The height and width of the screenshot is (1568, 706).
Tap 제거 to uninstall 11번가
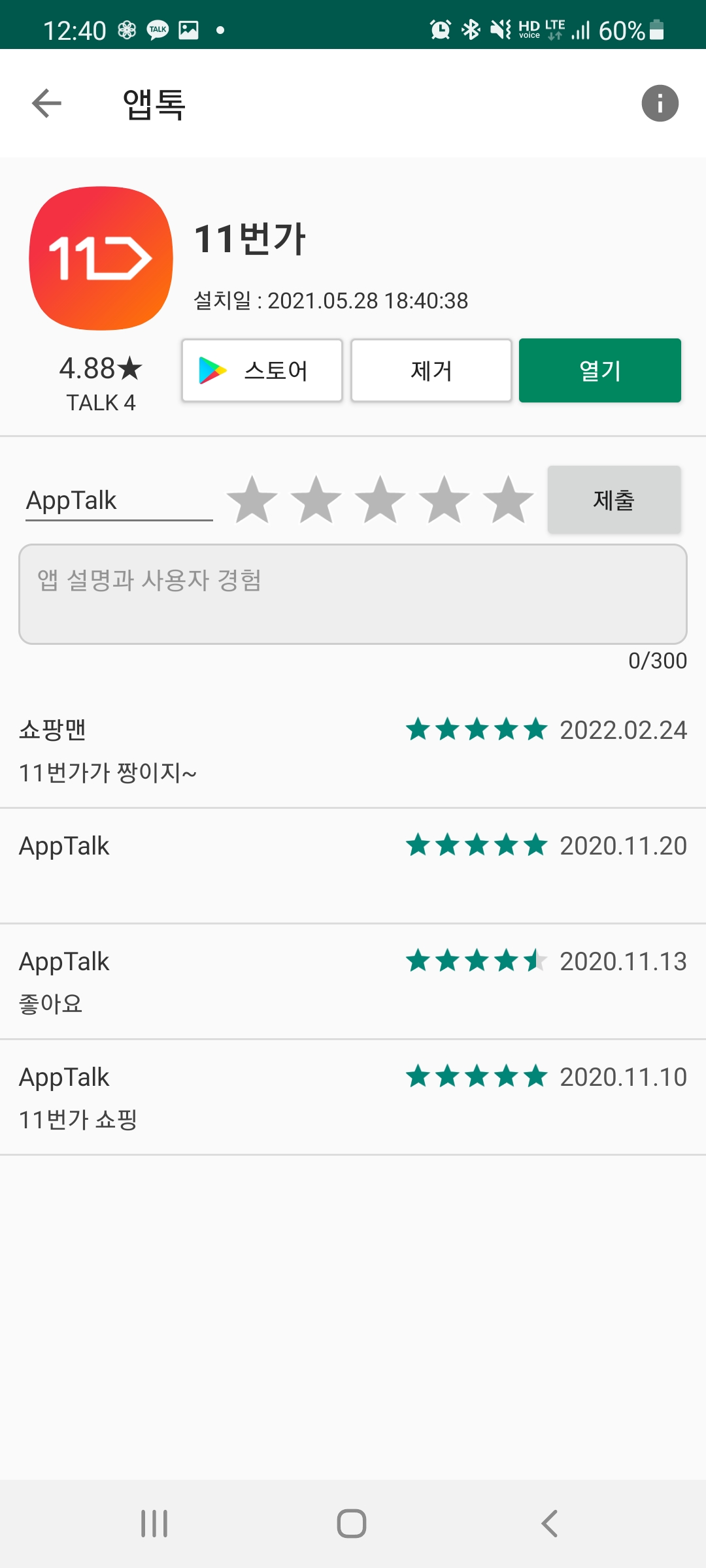click(431, 370)
